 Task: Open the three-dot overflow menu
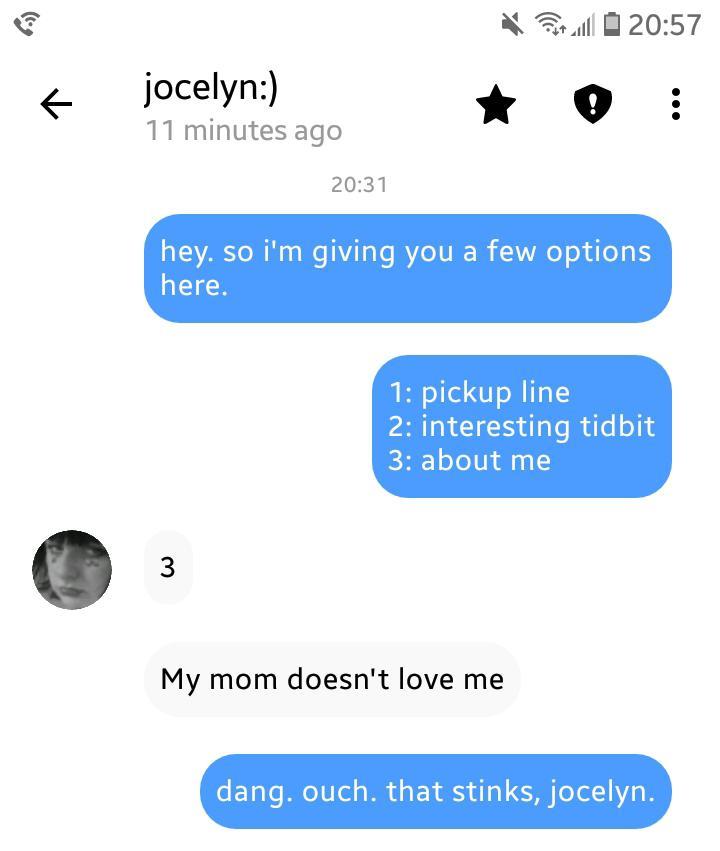click(676, 104)
